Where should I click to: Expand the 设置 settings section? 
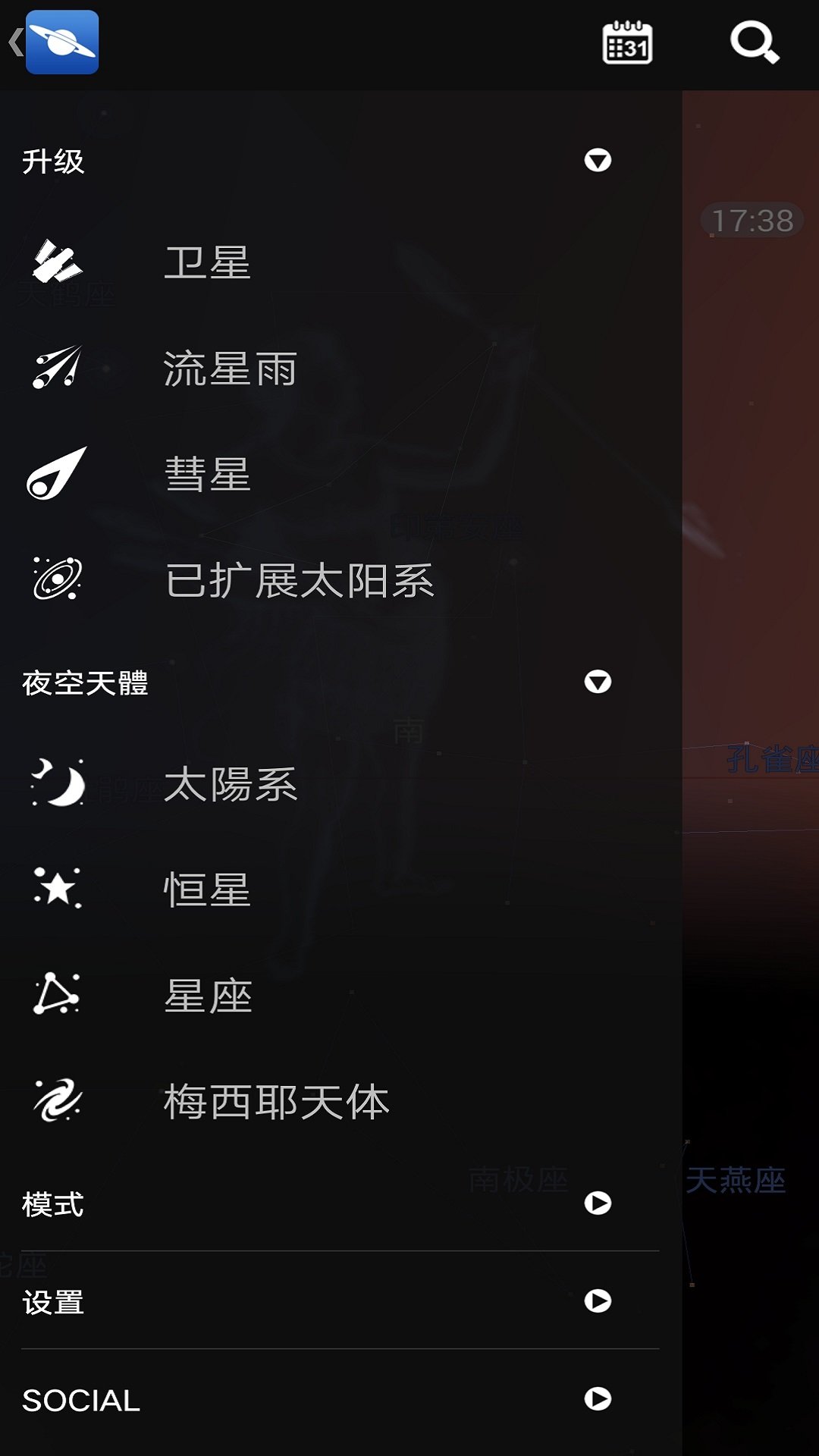[598, 1301]
